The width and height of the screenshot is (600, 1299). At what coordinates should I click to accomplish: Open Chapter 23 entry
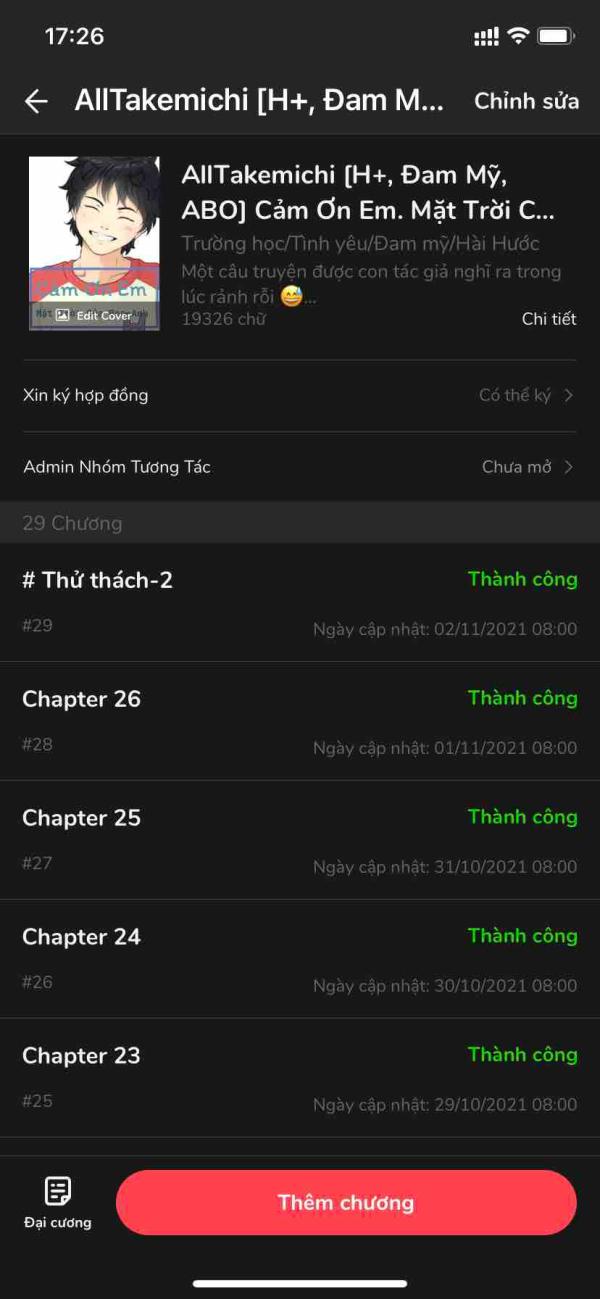point(300,1078)
